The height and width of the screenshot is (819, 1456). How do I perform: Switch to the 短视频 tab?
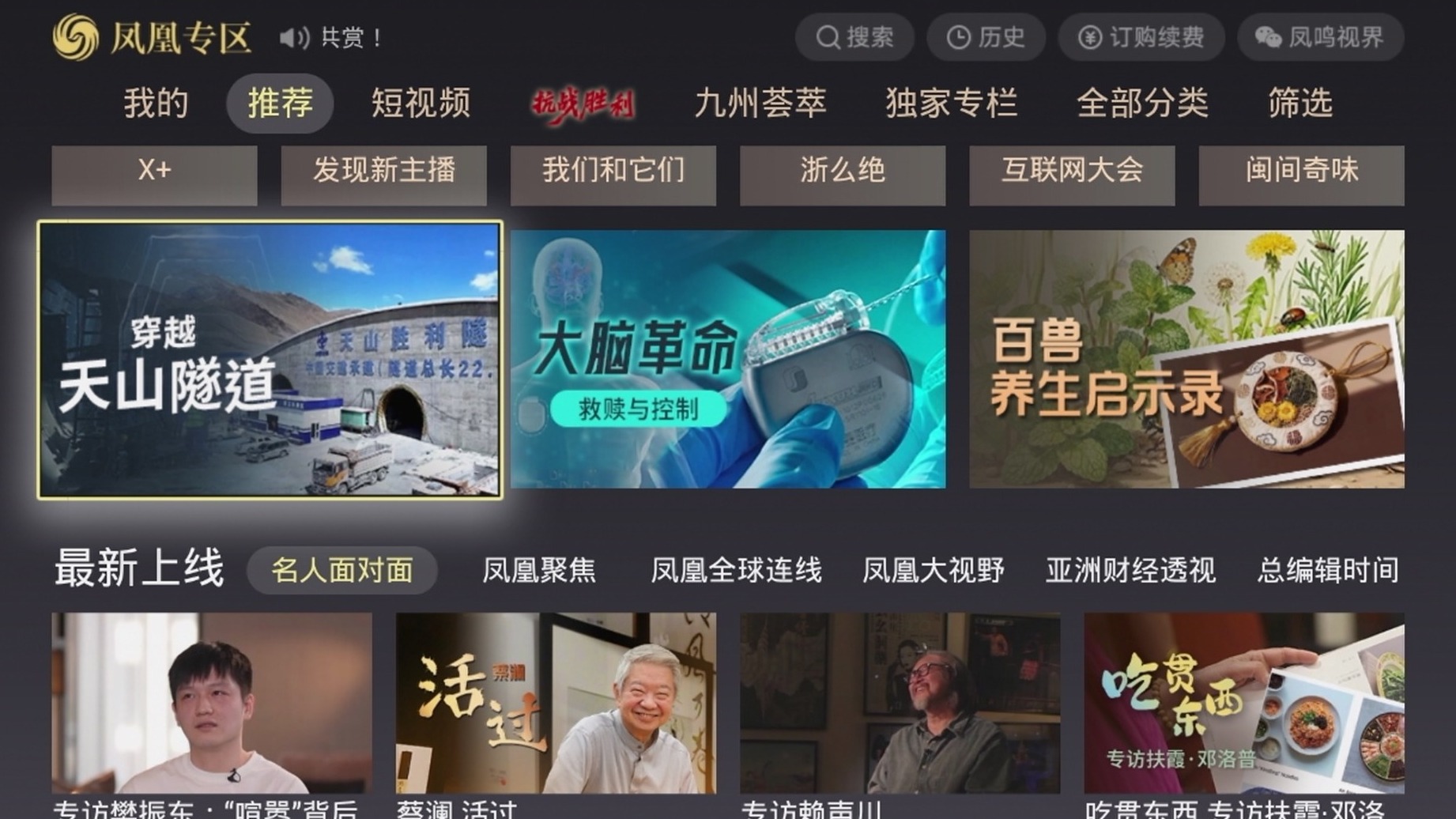pos(421,103)
